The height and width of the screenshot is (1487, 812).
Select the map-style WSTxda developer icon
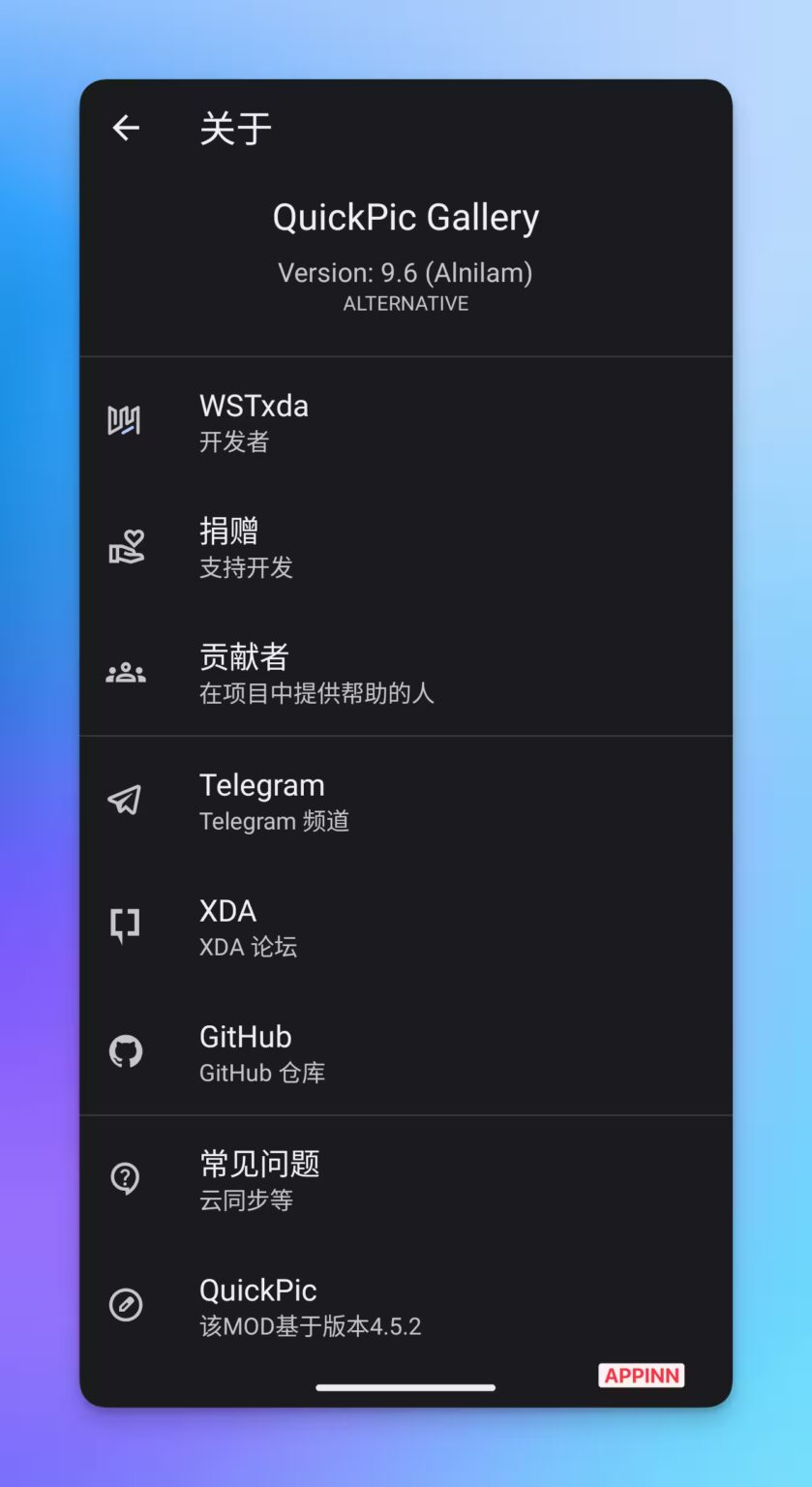[x=125, y=419]
